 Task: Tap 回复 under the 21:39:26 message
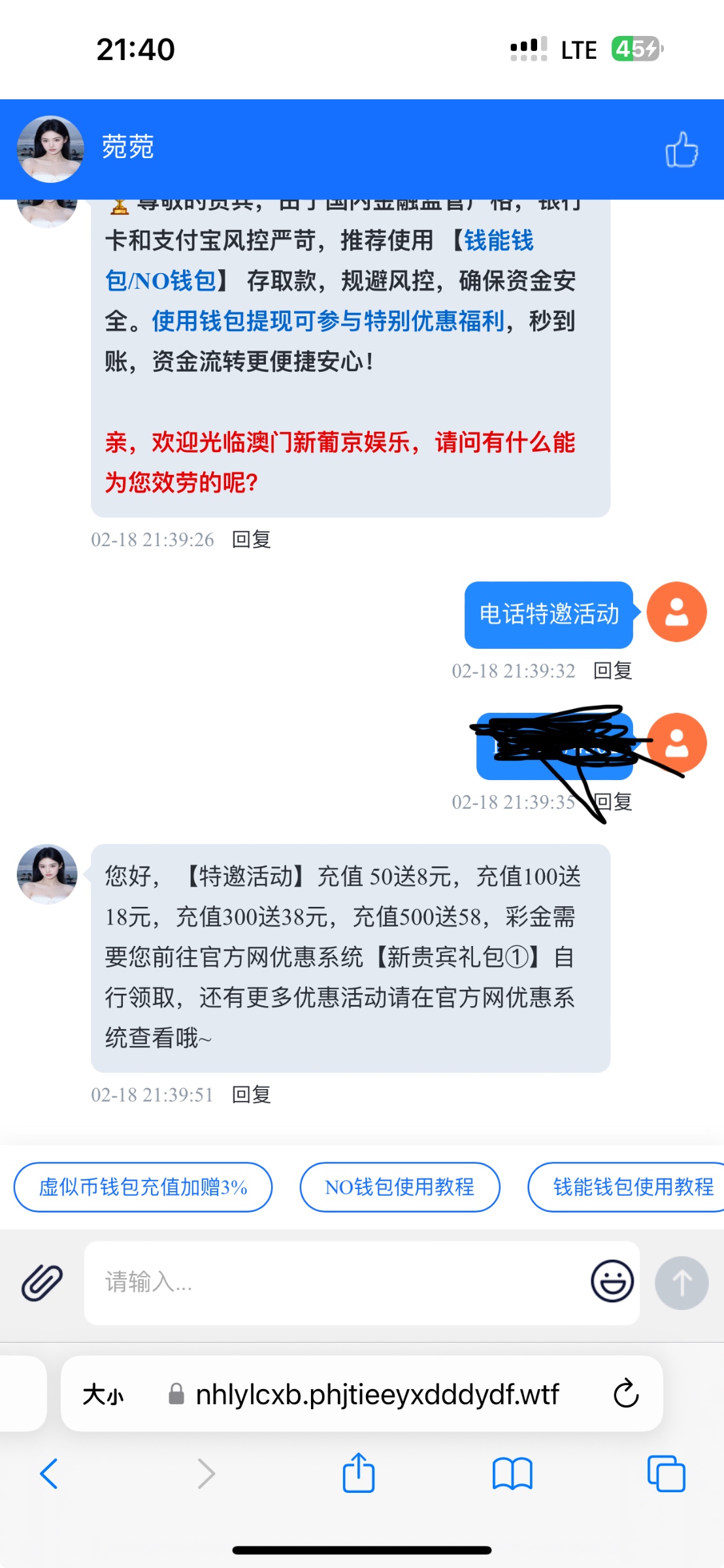click(x=252, y=540)
